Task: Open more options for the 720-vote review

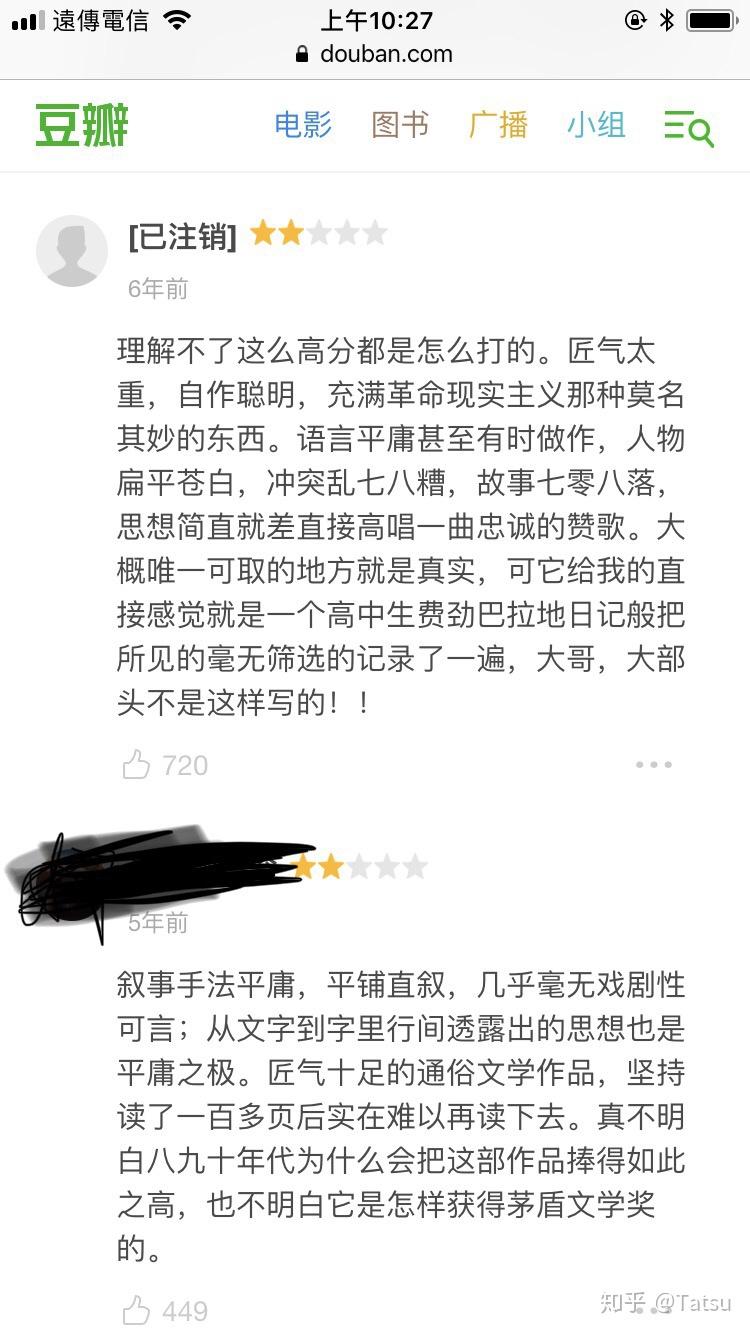Action: (x=653, y=765)
